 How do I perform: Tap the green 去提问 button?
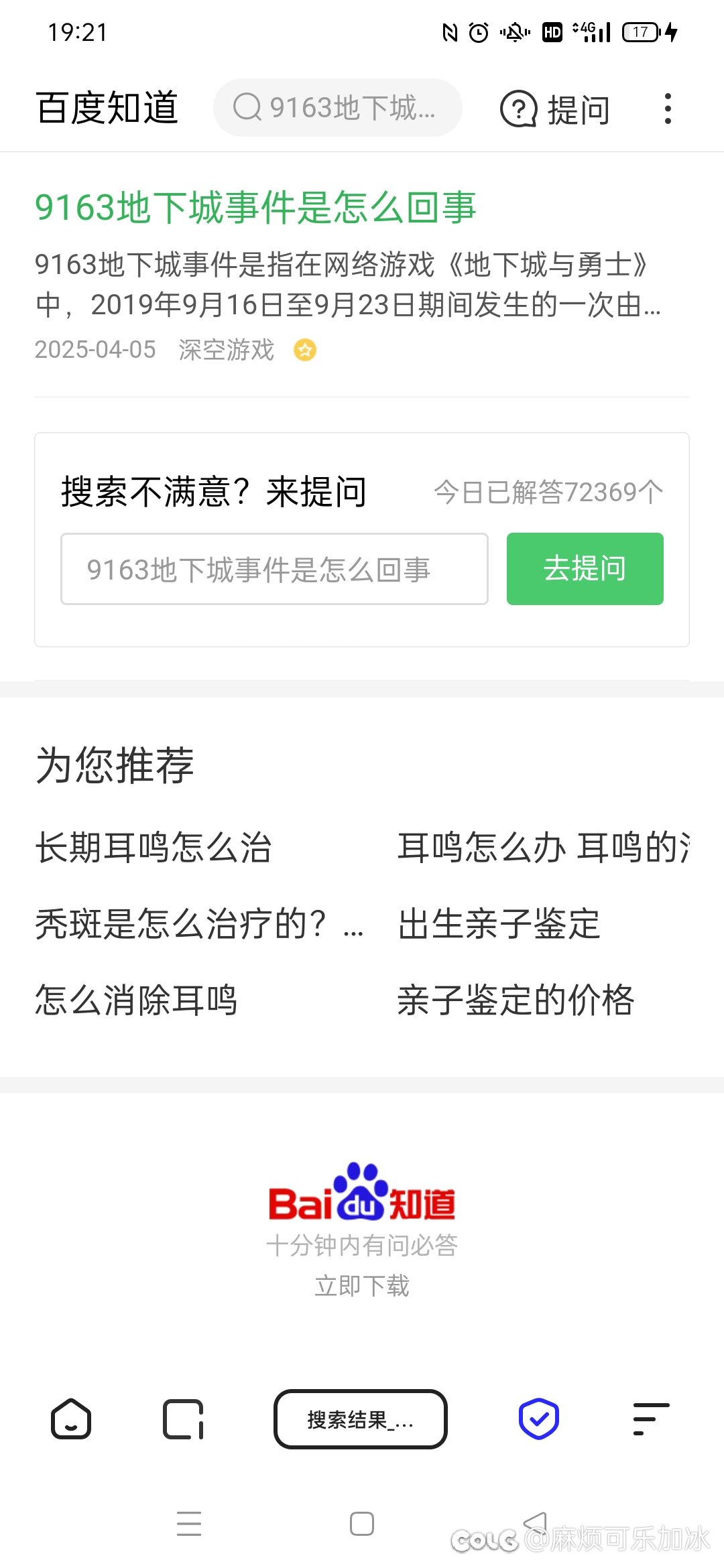point(585,569)
